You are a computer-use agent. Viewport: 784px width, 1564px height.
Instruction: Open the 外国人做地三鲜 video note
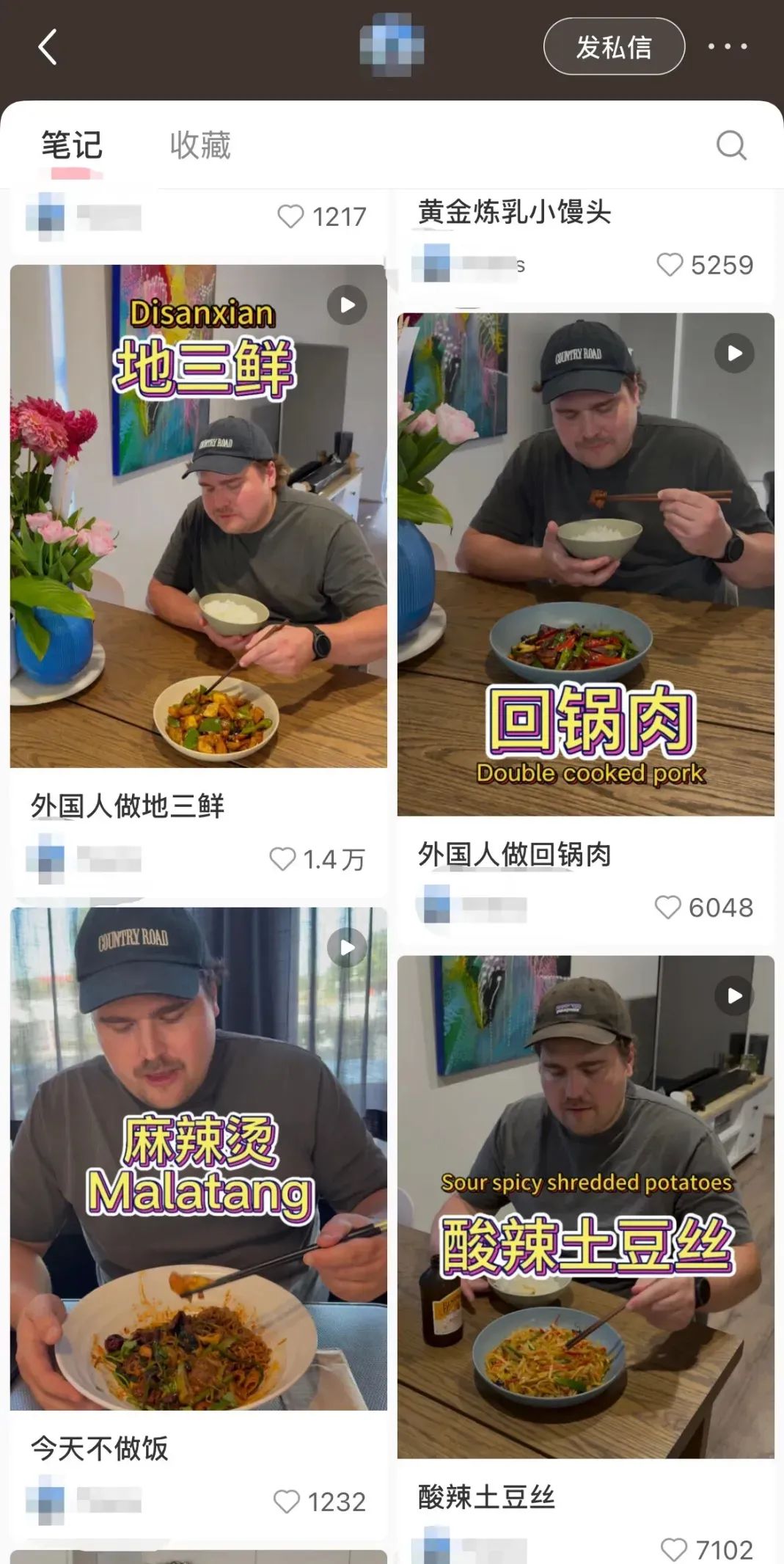click(198, 516)
